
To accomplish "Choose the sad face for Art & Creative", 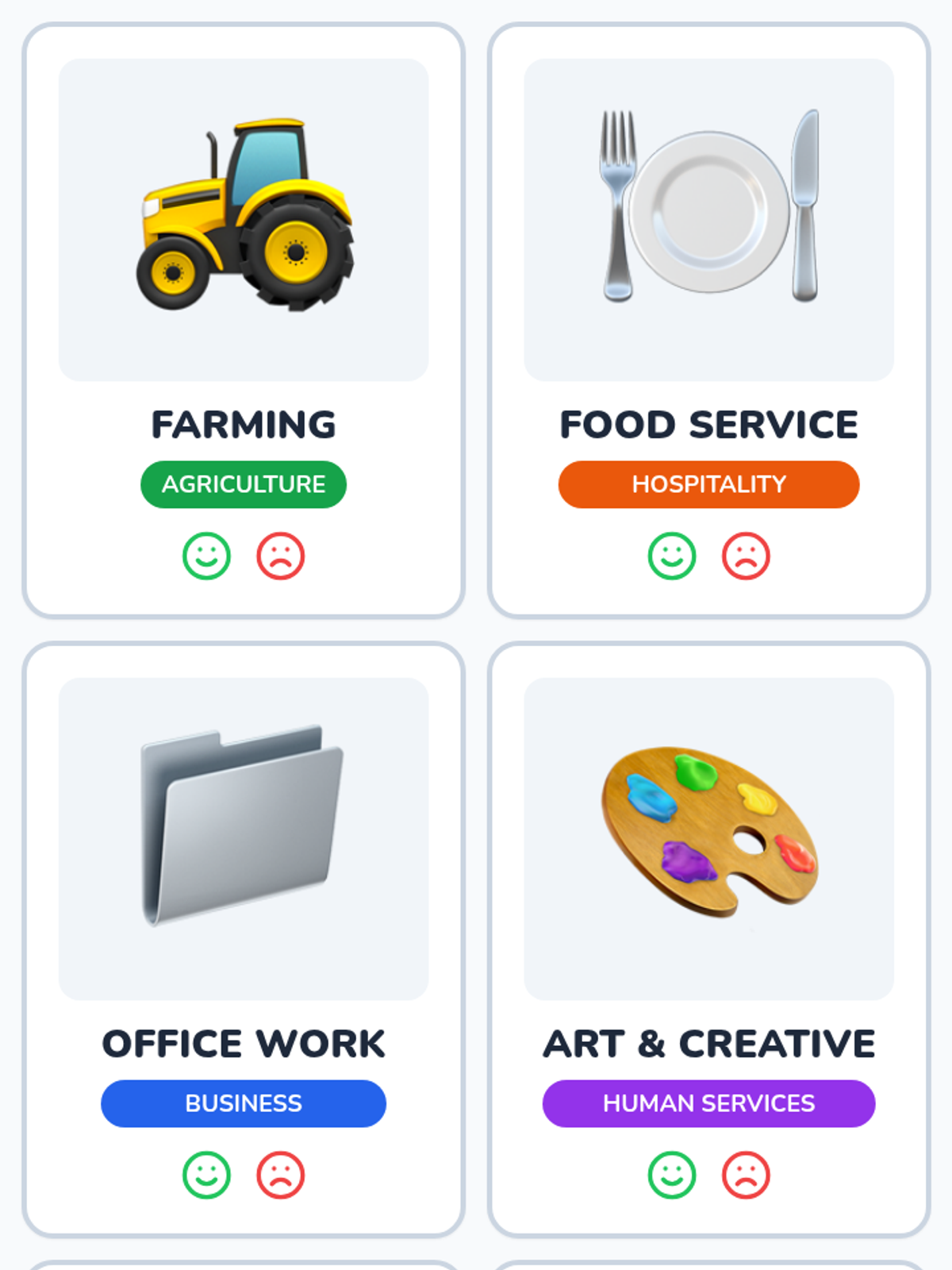I will point(746,1175).
